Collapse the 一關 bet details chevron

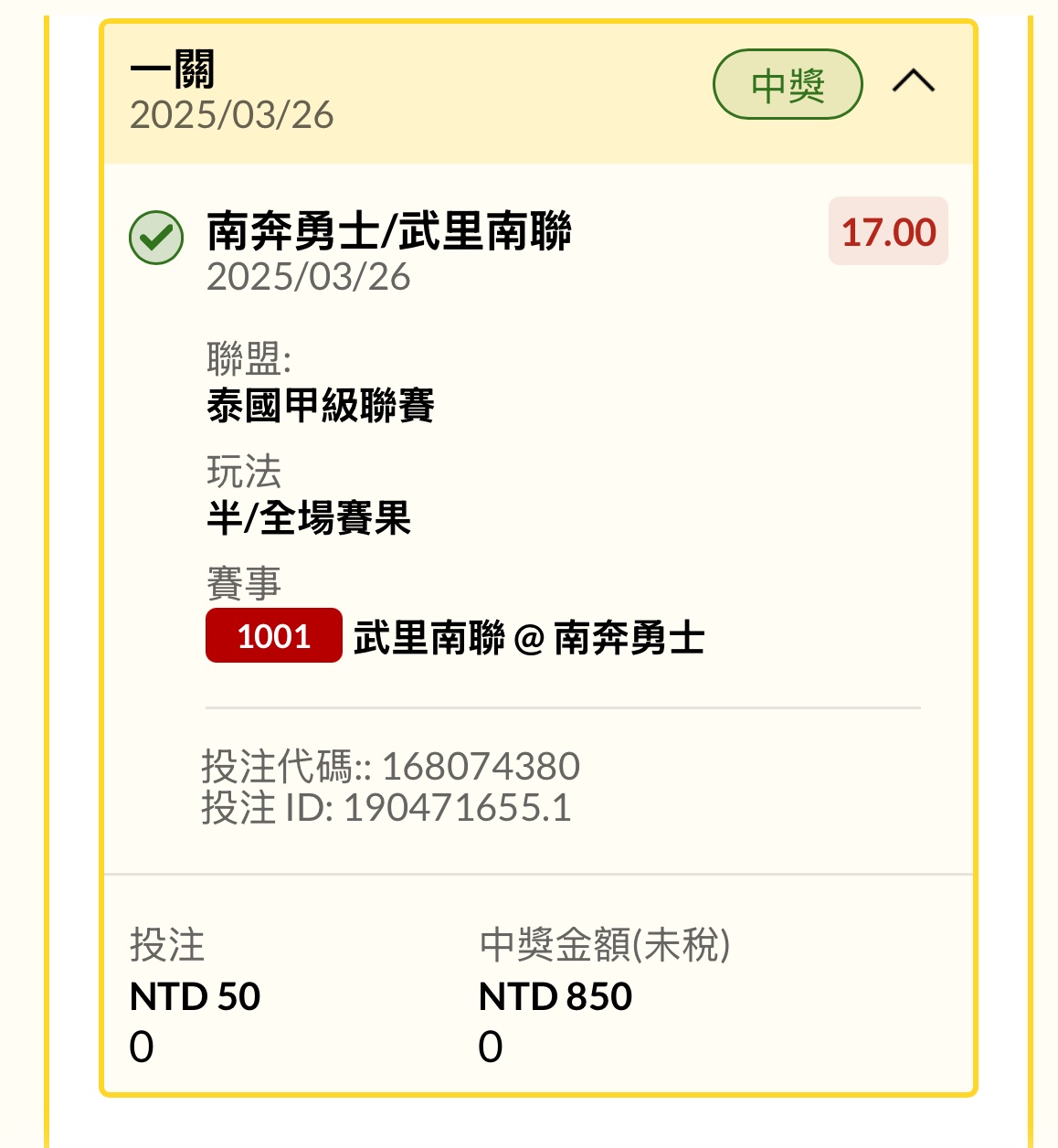pos(913,83)
